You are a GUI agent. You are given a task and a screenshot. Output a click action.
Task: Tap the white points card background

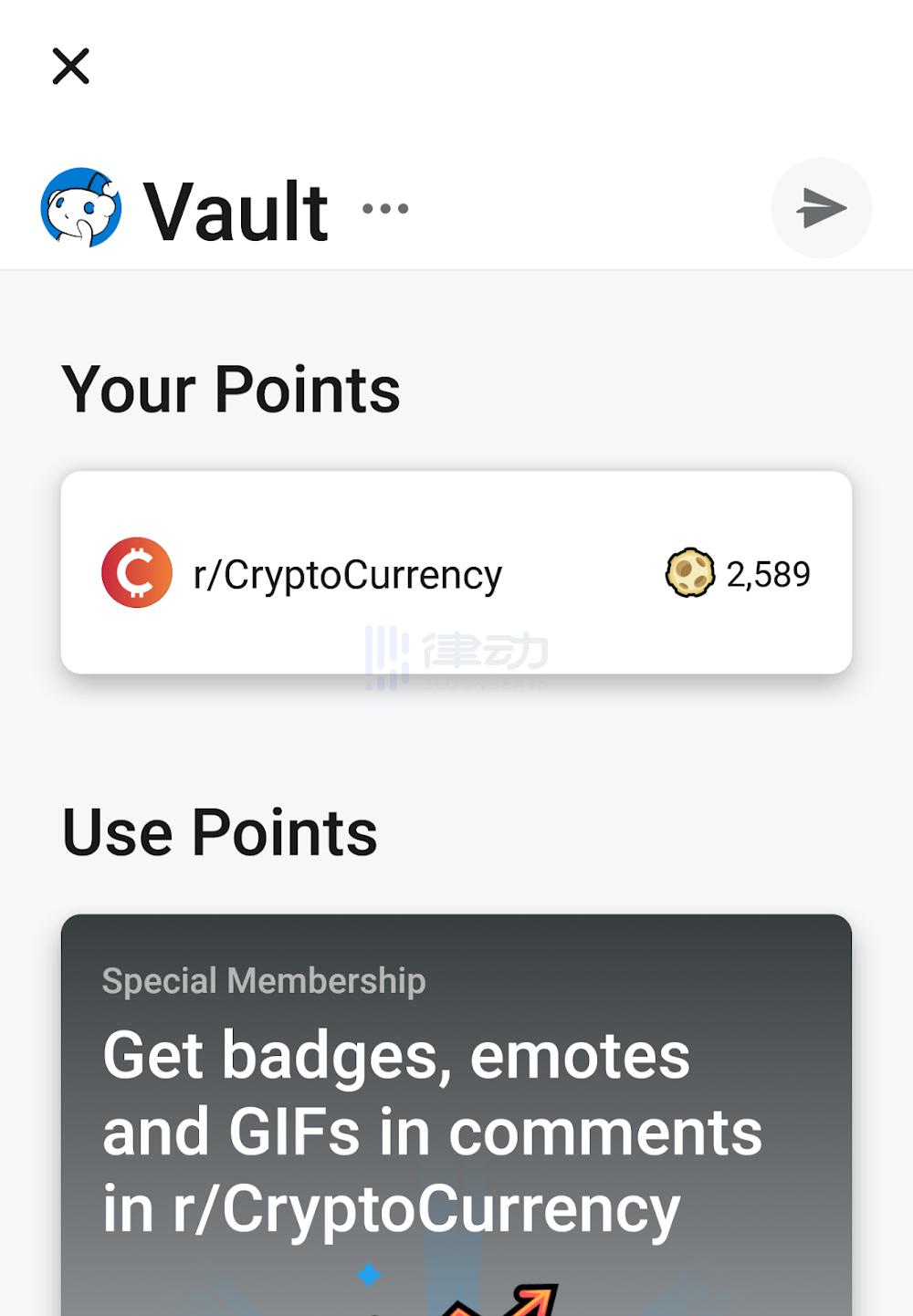456,639
